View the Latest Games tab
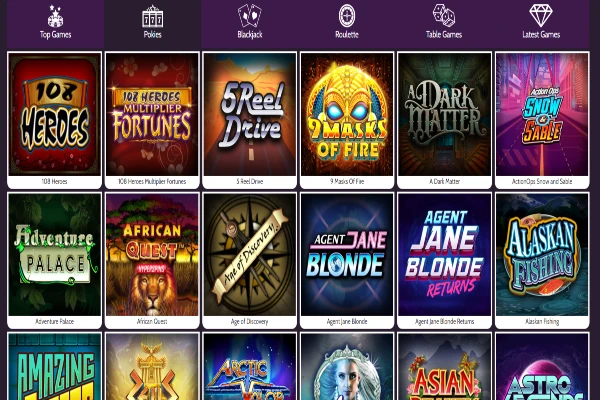The height and width of the screenshot is (400, 600). 541,22
